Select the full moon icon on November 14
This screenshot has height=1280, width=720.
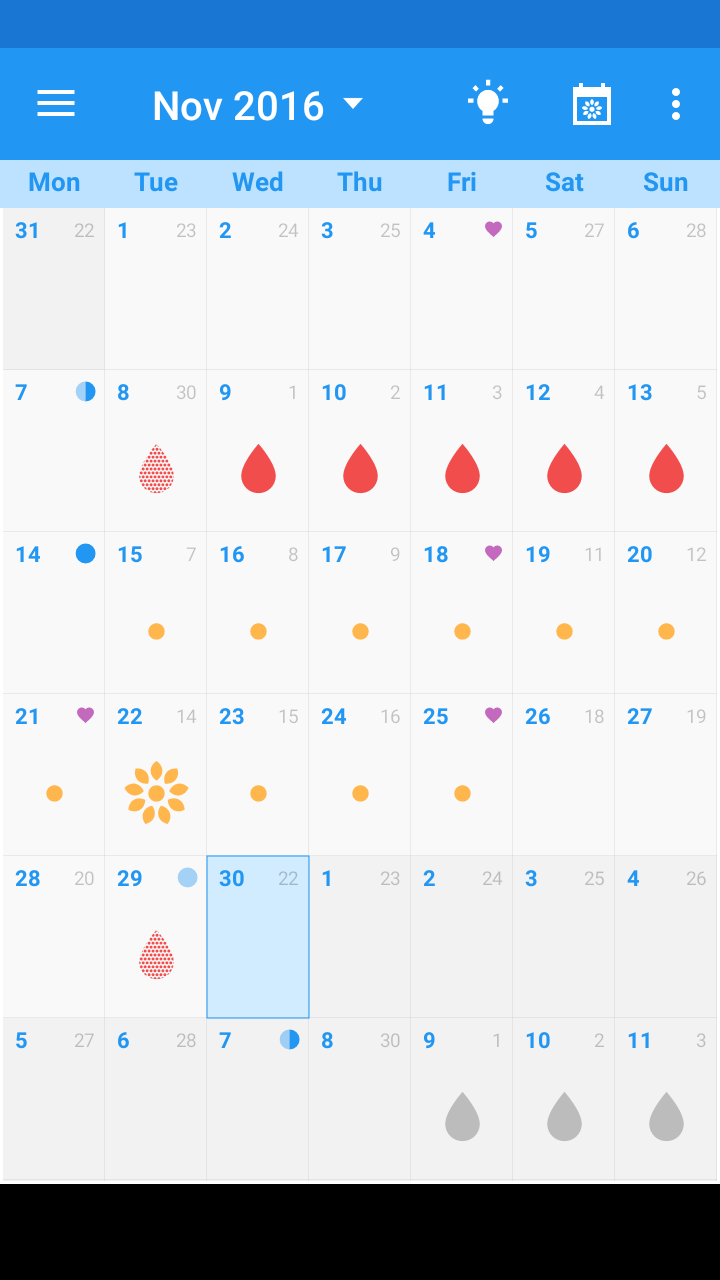tap(84, 553)
